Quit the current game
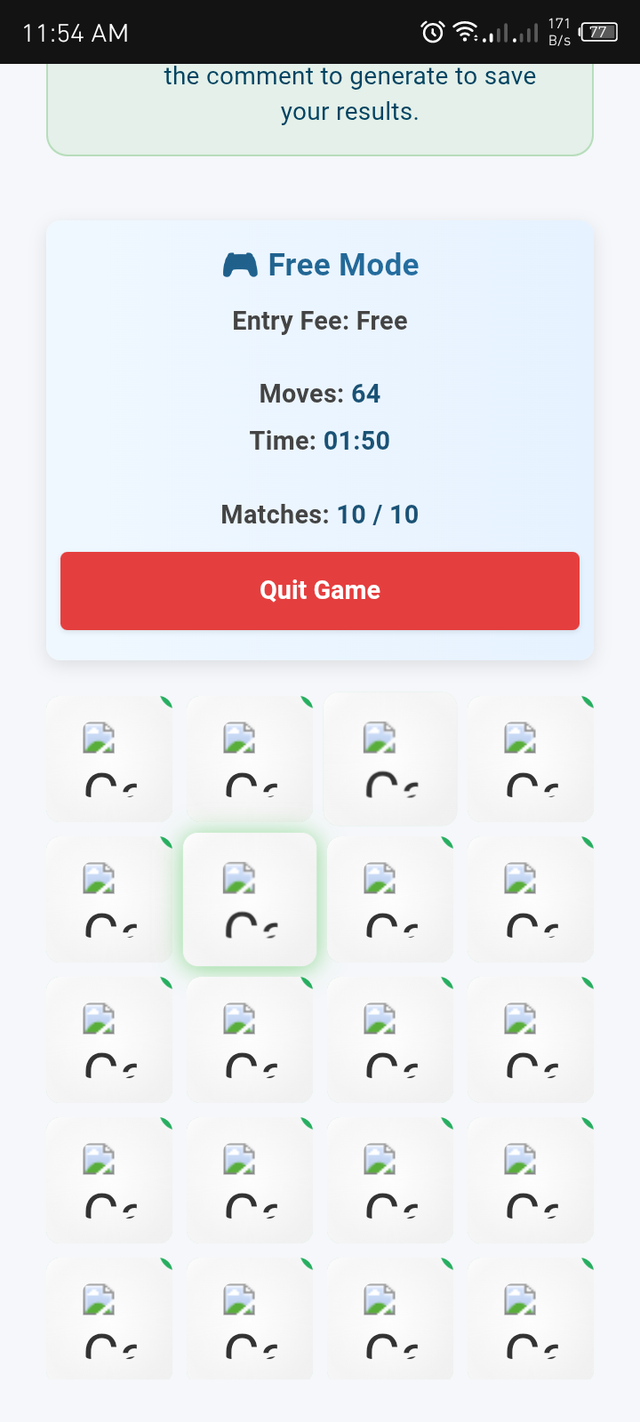 pos(319,590)
